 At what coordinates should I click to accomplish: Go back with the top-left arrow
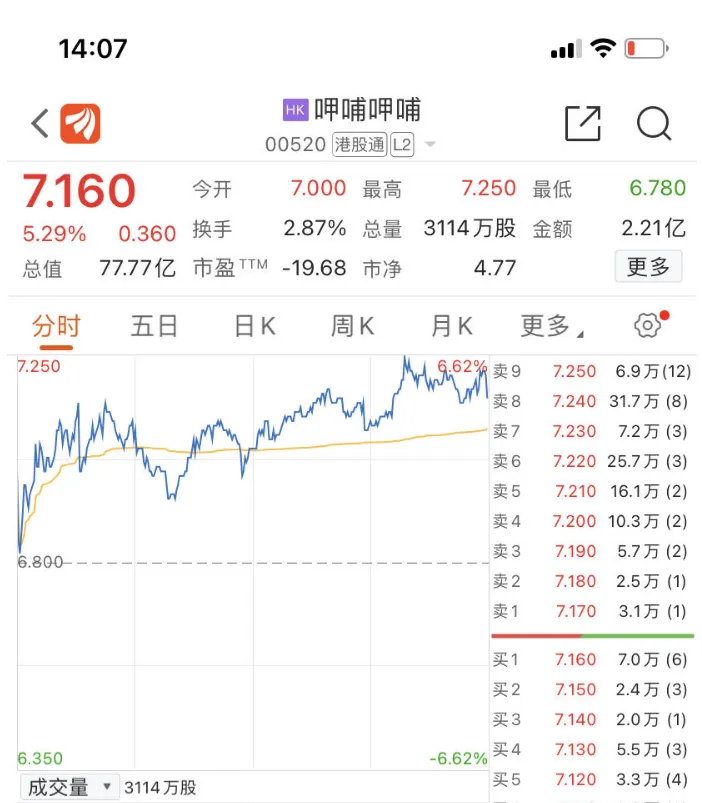tap(40, 124)
